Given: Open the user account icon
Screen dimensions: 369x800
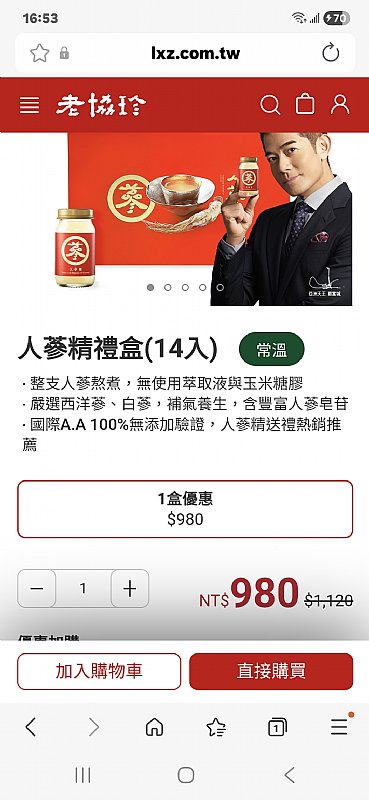Looking at the screenshot, I should coord(340,104).
